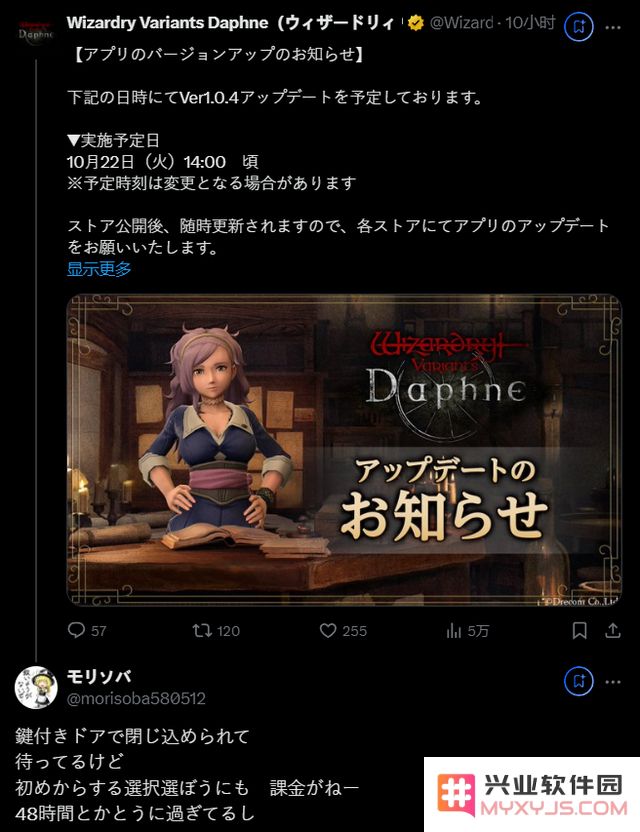Expand post with 显示更多 link
The image size is (640, 832).
99,268
